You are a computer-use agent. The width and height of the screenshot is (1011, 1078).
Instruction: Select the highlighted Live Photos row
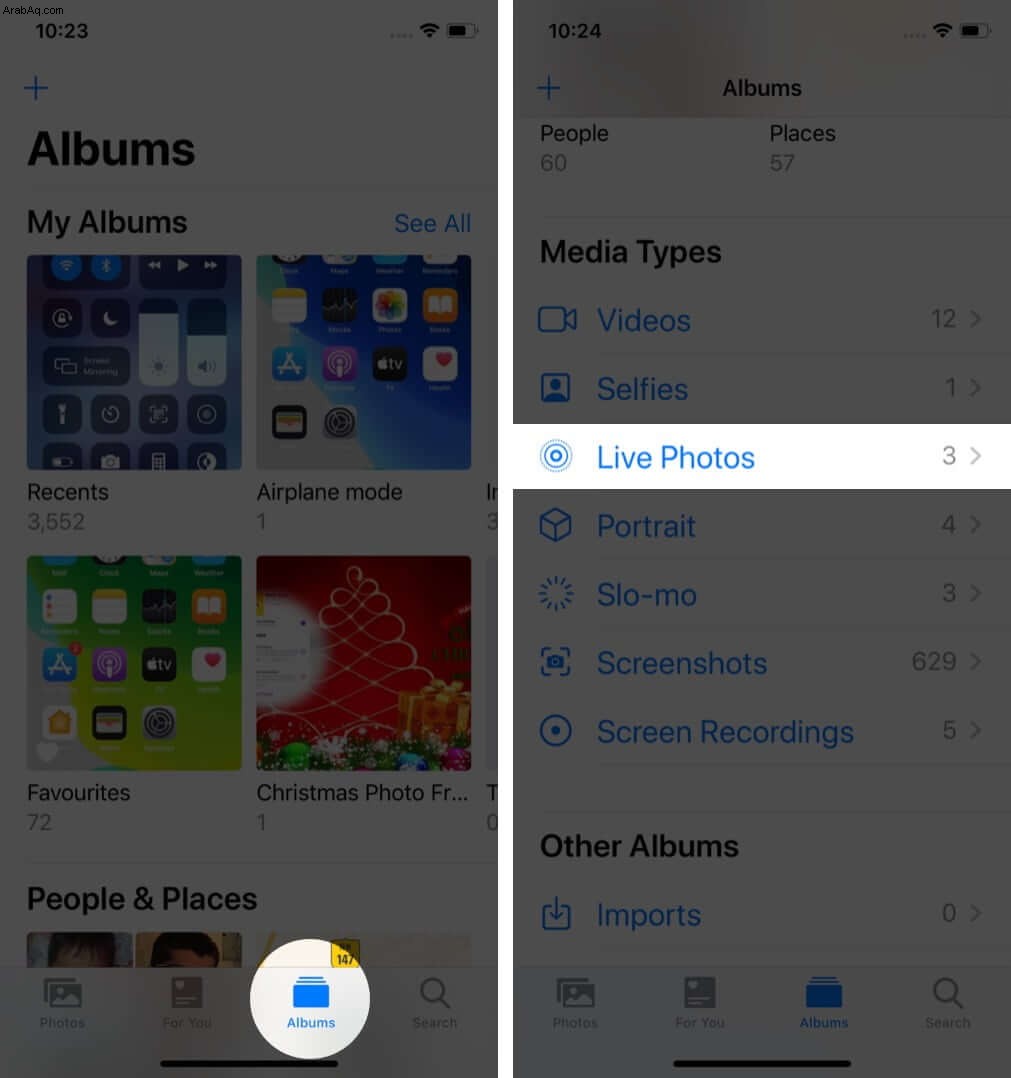[x=760, y=457]
